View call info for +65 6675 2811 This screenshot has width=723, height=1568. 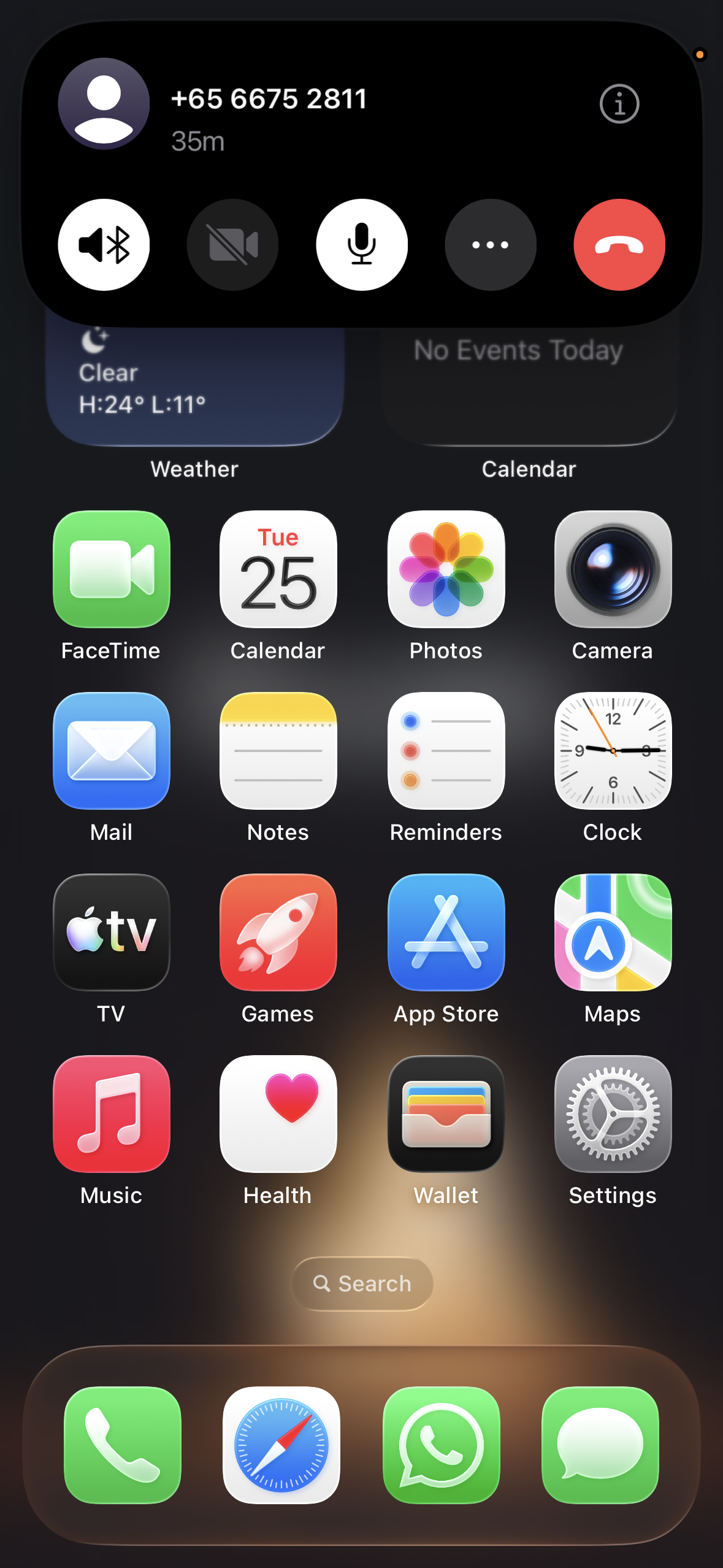coord(619,104)
